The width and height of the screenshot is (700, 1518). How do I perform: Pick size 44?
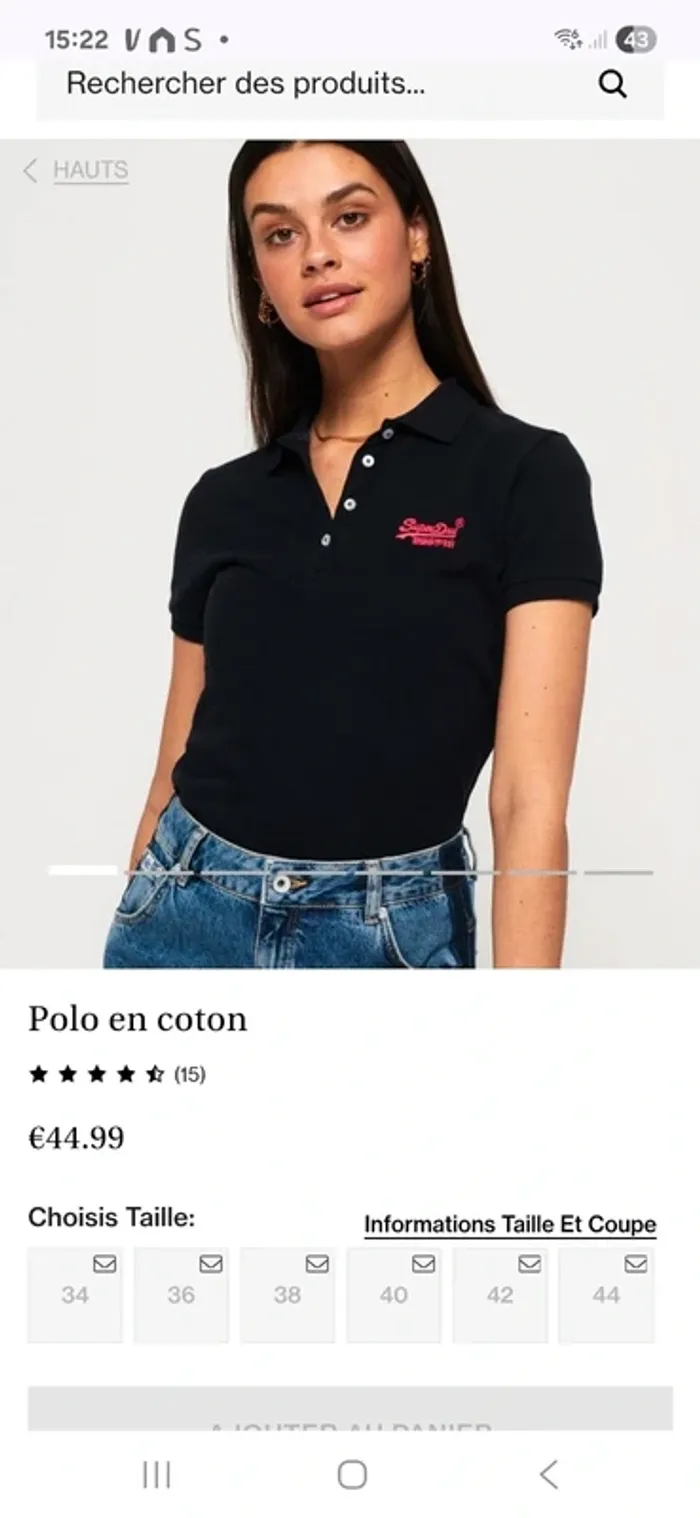click(606, 1295)
